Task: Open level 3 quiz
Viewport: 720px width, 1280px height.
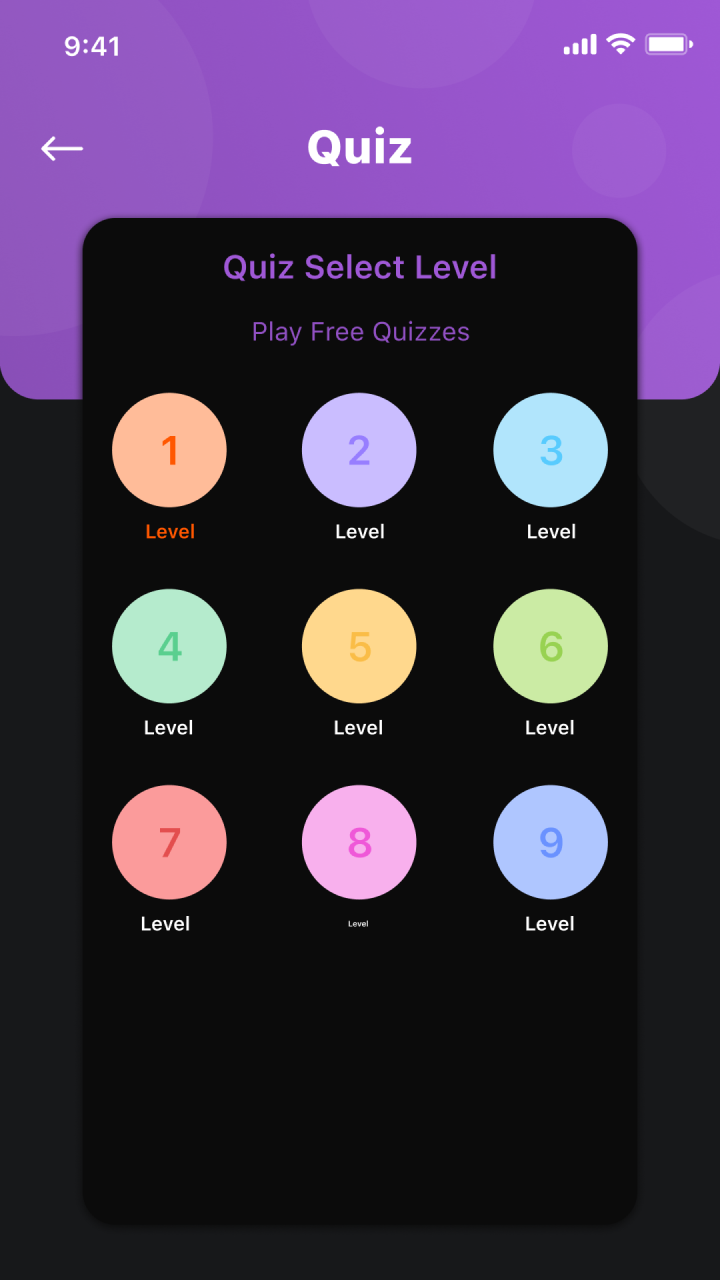Action: pos(550,450)
